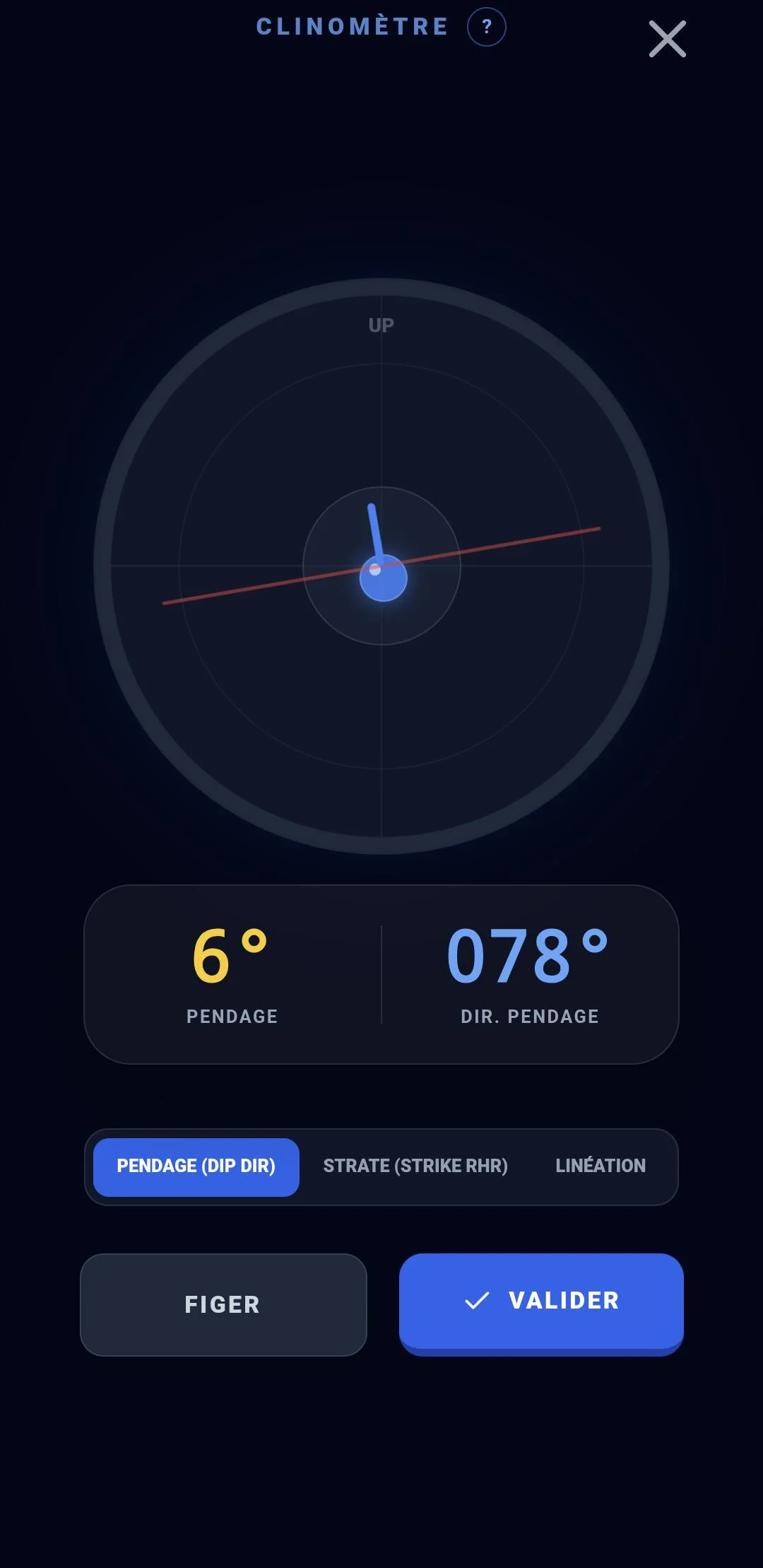Screen dimensions: 763x1568
Task: Click the DIR. PENDAGE label
Action: pos(528,1017)
